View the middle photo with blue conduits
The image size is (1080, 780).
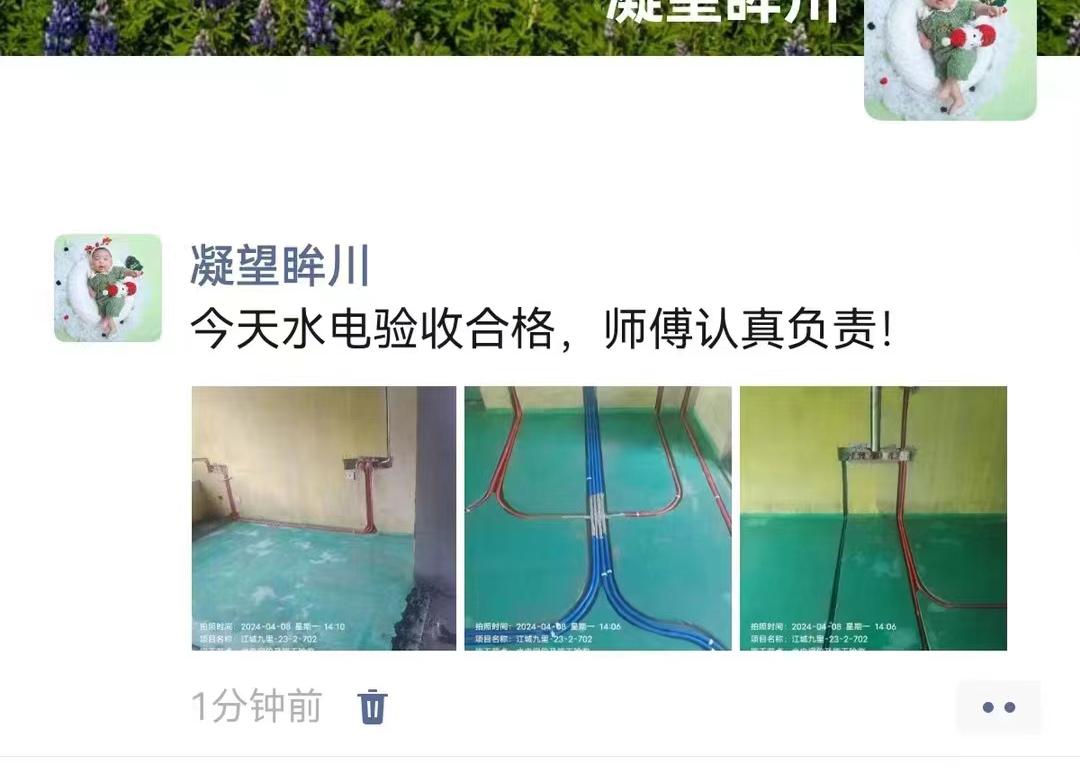click(597, 518)
